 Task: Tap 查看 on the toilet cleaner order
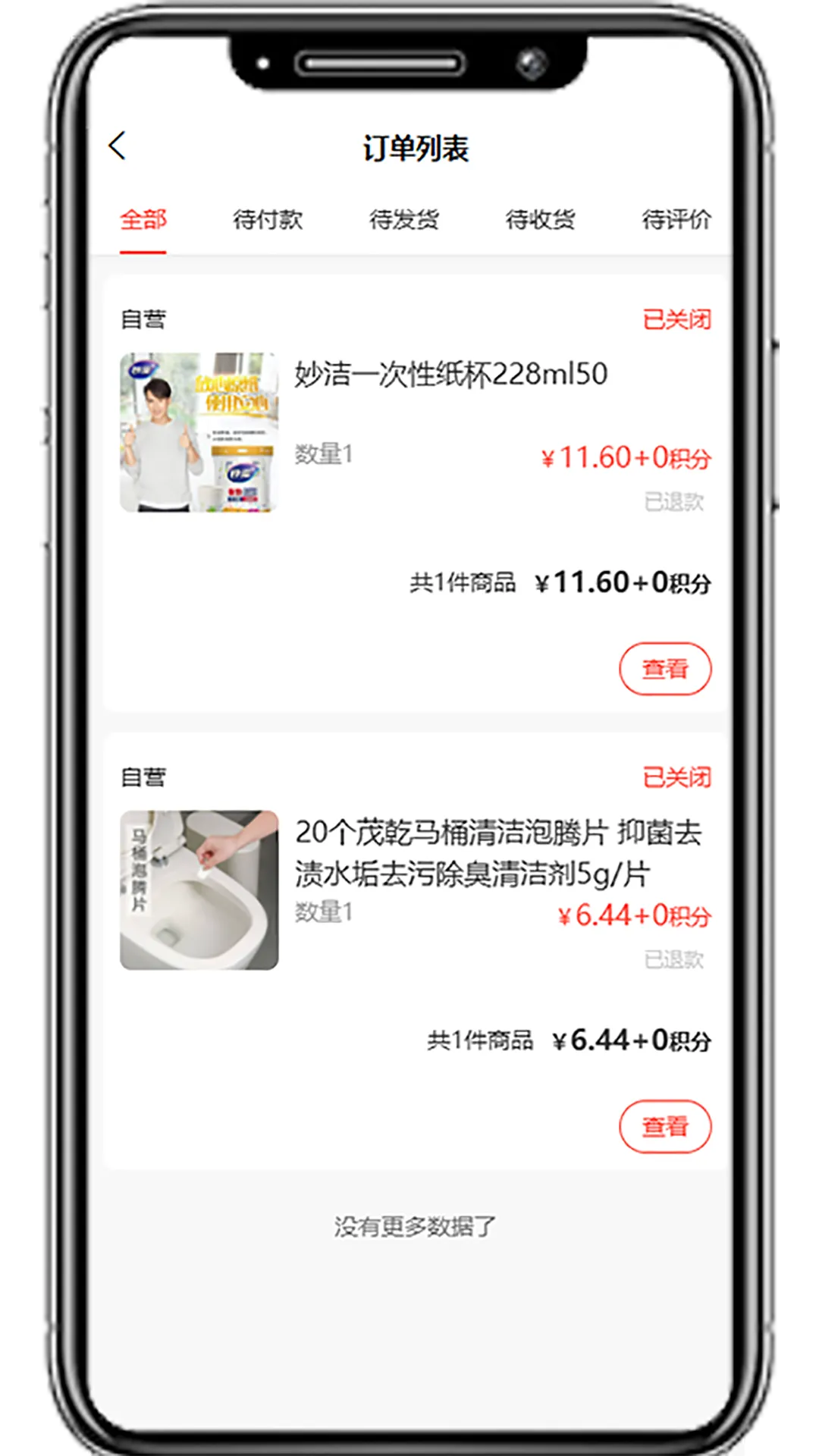[x=664, y=1128]
